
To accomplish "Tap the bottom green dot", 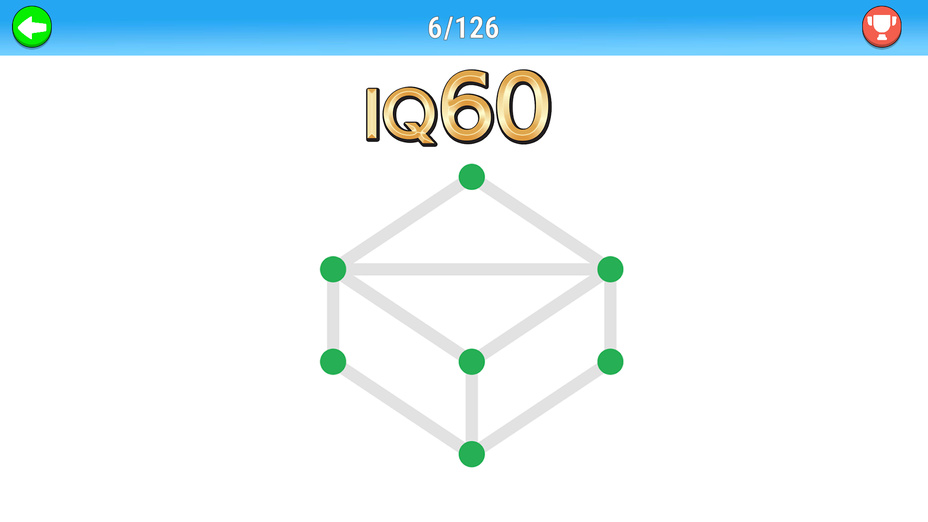I will [x=471, y=454].
